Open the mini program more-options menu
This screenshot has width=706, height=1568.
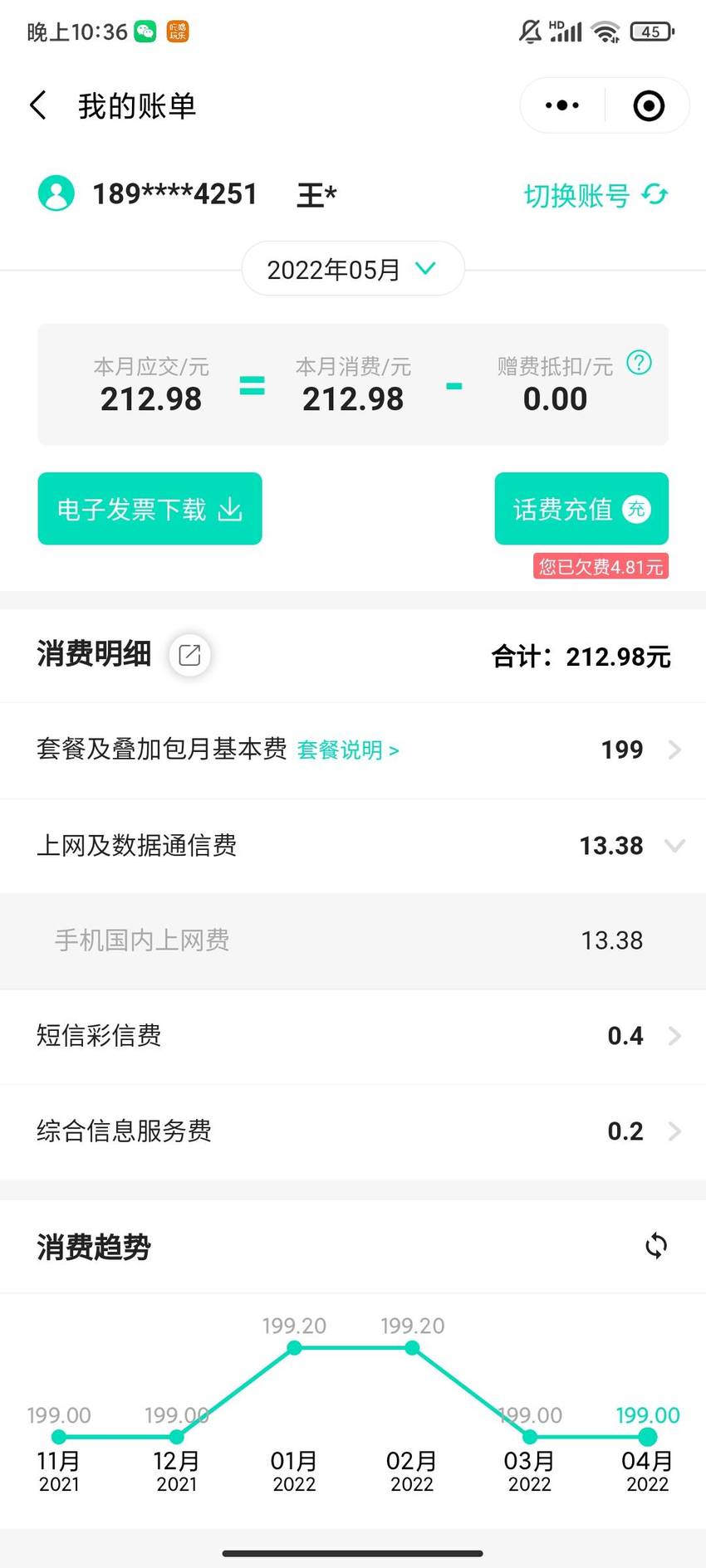pos(562,105)
